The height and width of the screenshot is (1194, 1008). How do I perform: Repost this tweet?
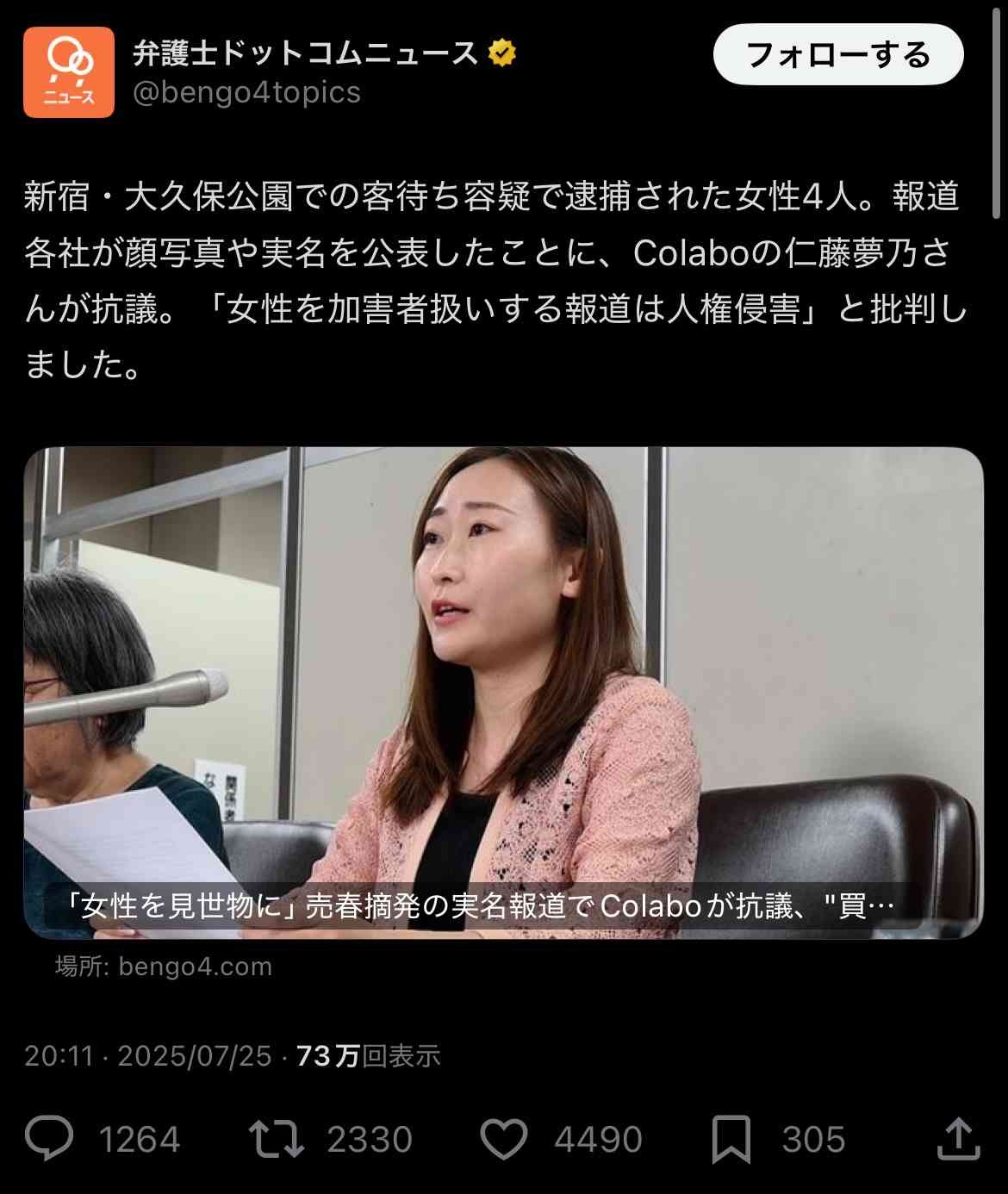point(277,1138)
